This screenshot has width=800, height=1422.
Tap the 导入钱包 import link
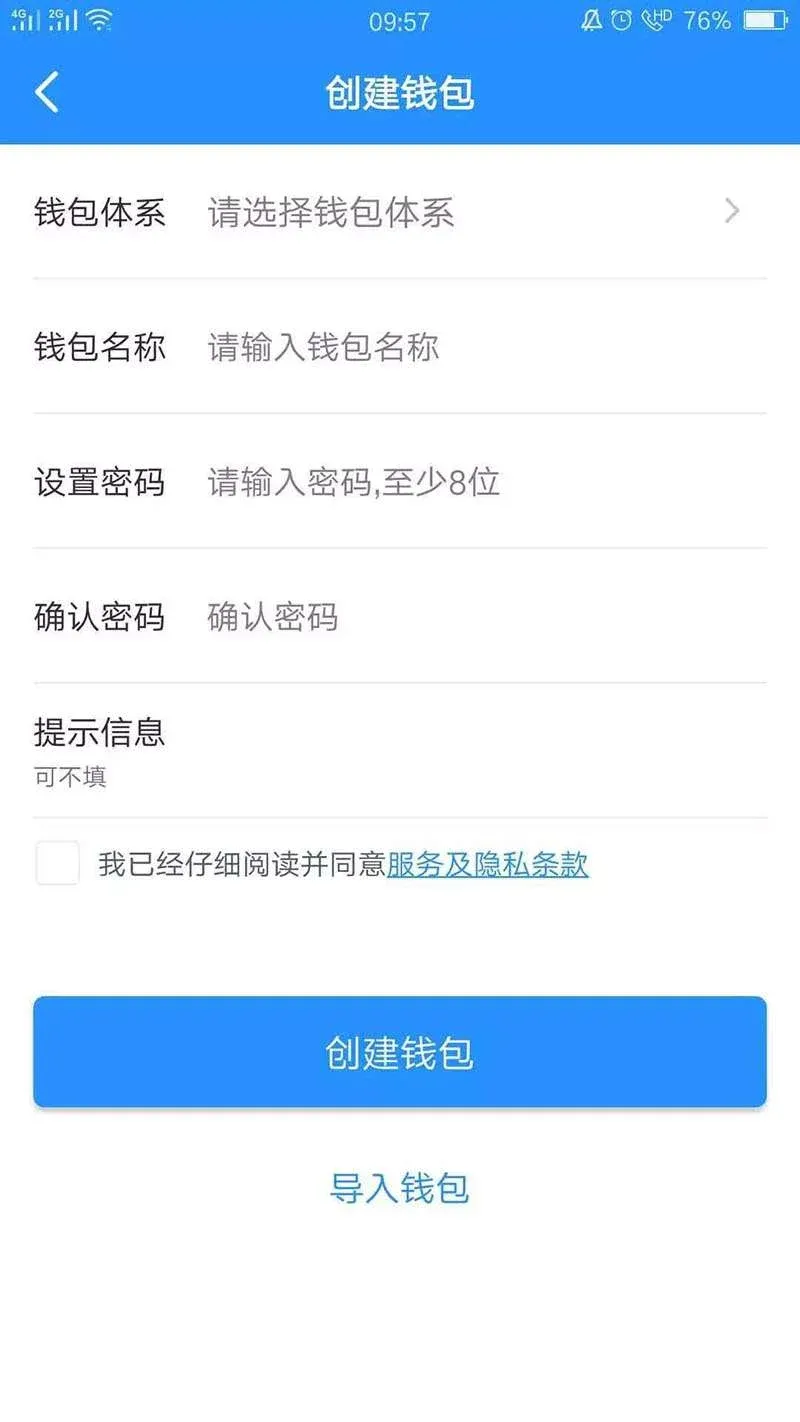(400, 1188)
